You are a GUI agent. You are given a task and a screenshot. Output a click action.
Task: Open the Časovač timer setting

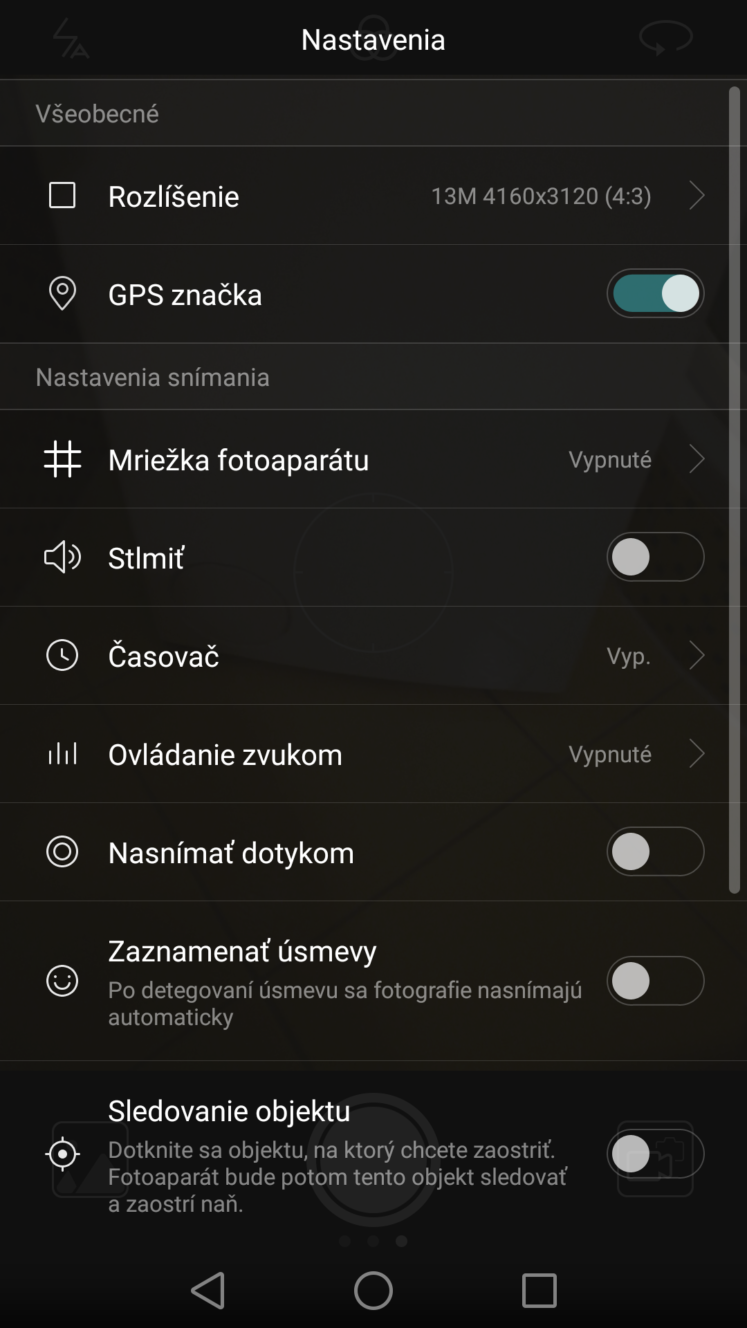click(x=373, y=656)
